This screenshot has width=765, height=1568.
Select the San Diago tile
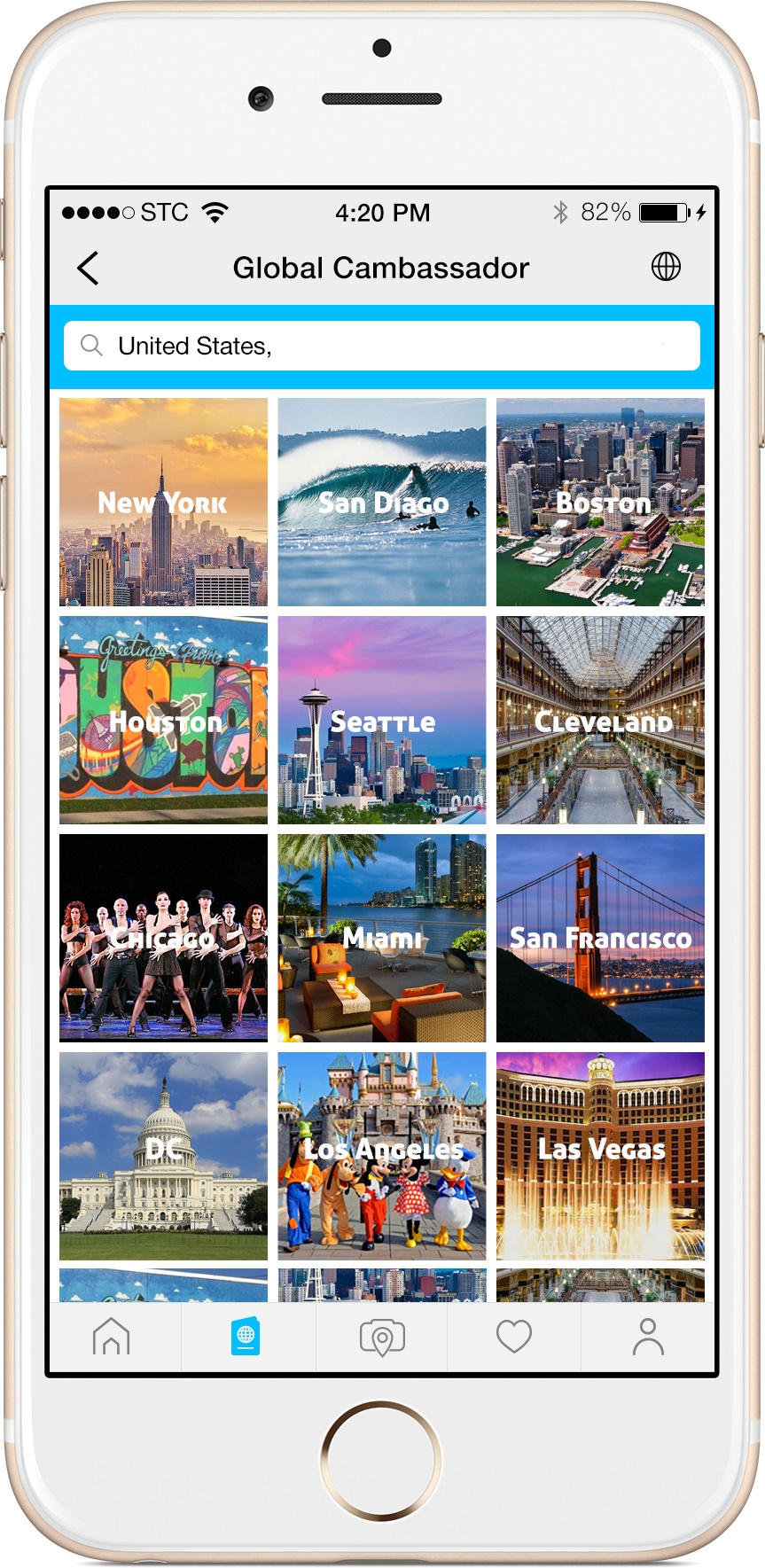pos(382,502)
